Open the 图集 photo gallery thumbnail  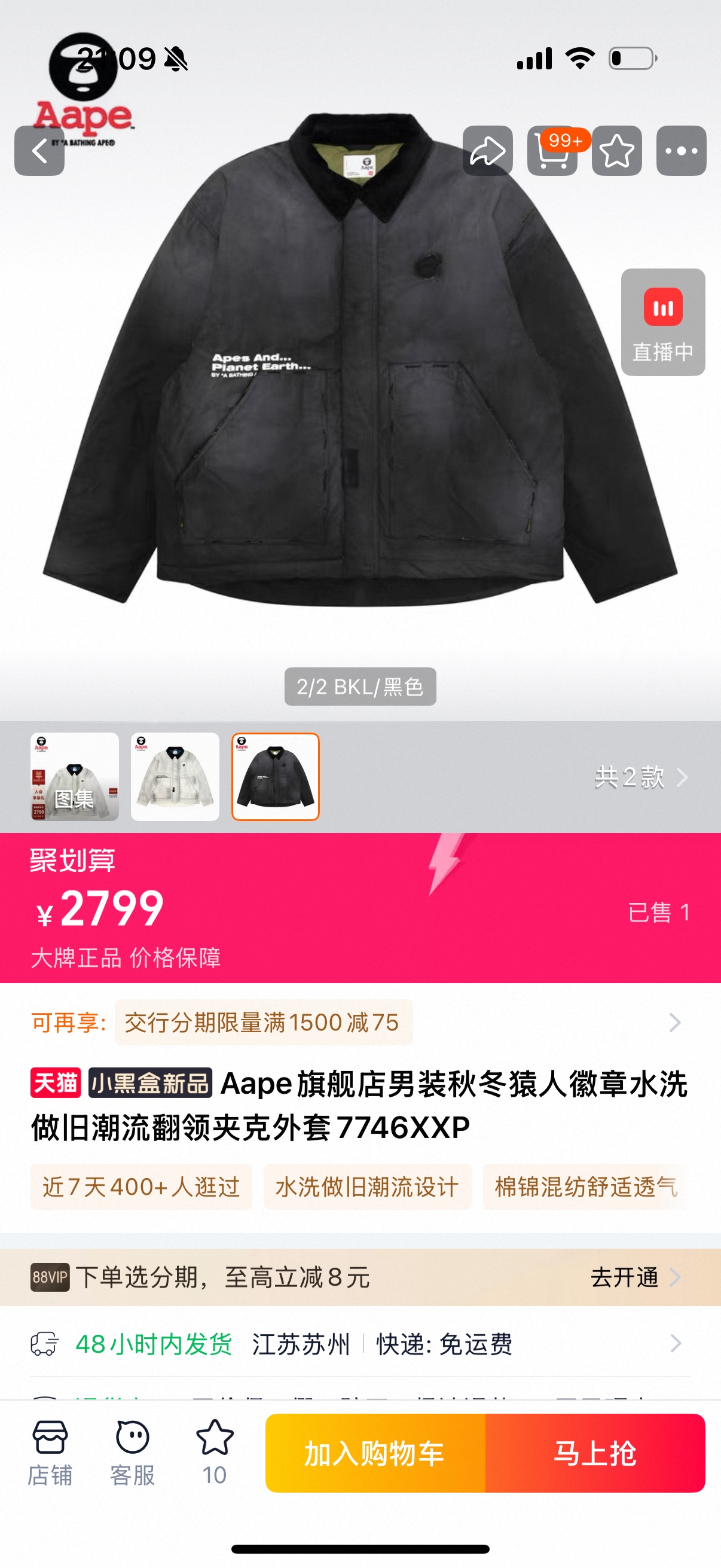(x=74, y=777)
